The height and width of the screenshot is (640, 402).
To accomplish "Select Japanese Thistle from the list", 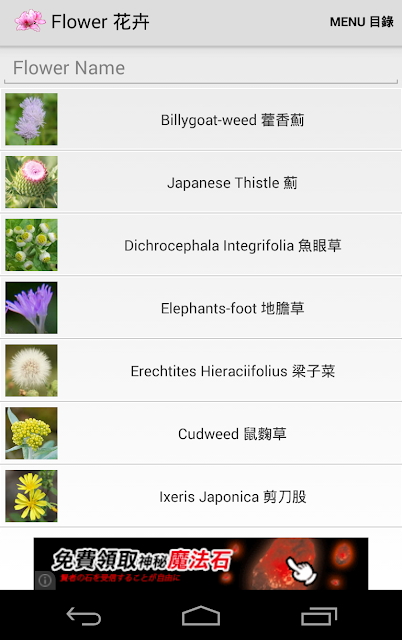I will point(201,182).
